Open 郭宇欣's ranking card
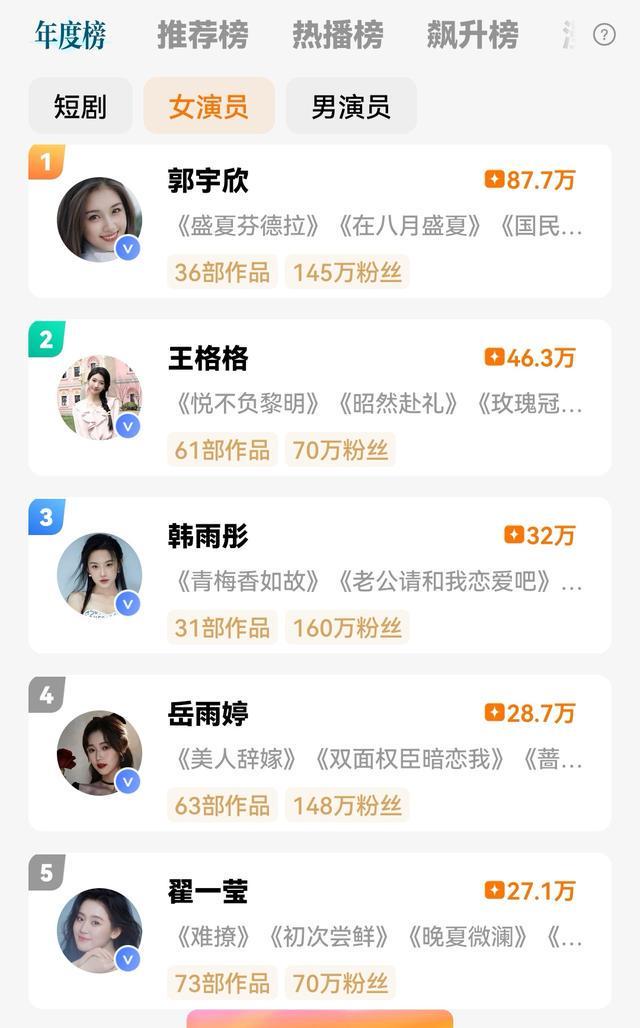 (x=320, y=221)
